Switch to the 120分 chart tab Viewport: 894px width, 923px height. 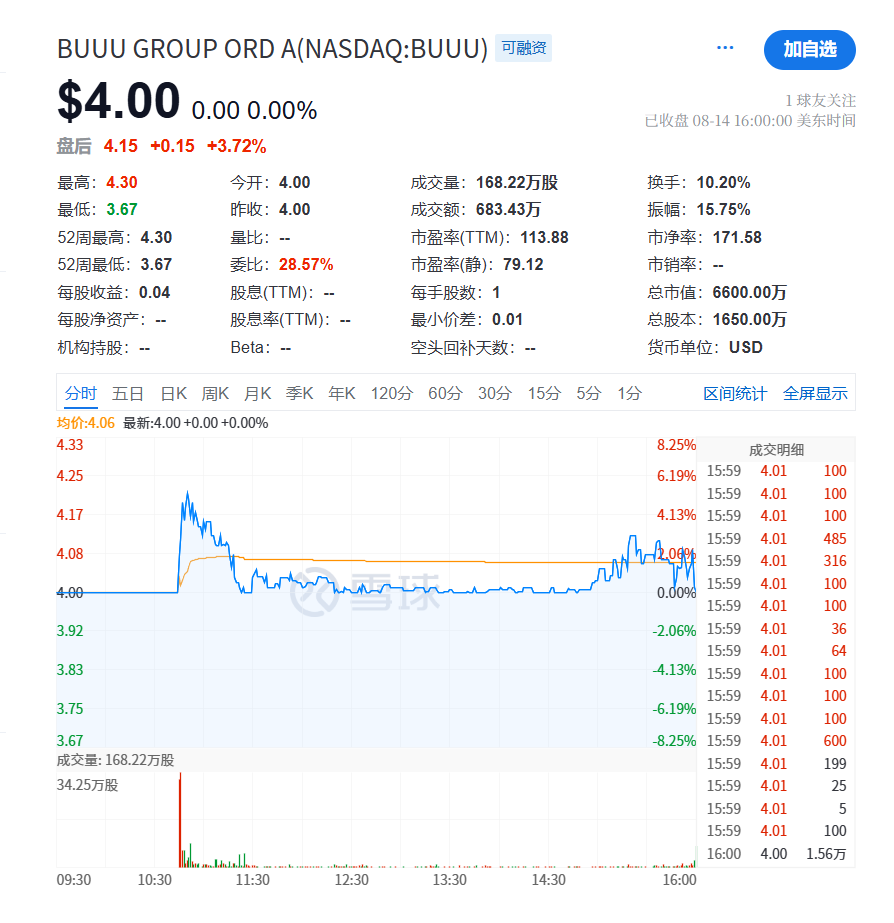[391, 393]
